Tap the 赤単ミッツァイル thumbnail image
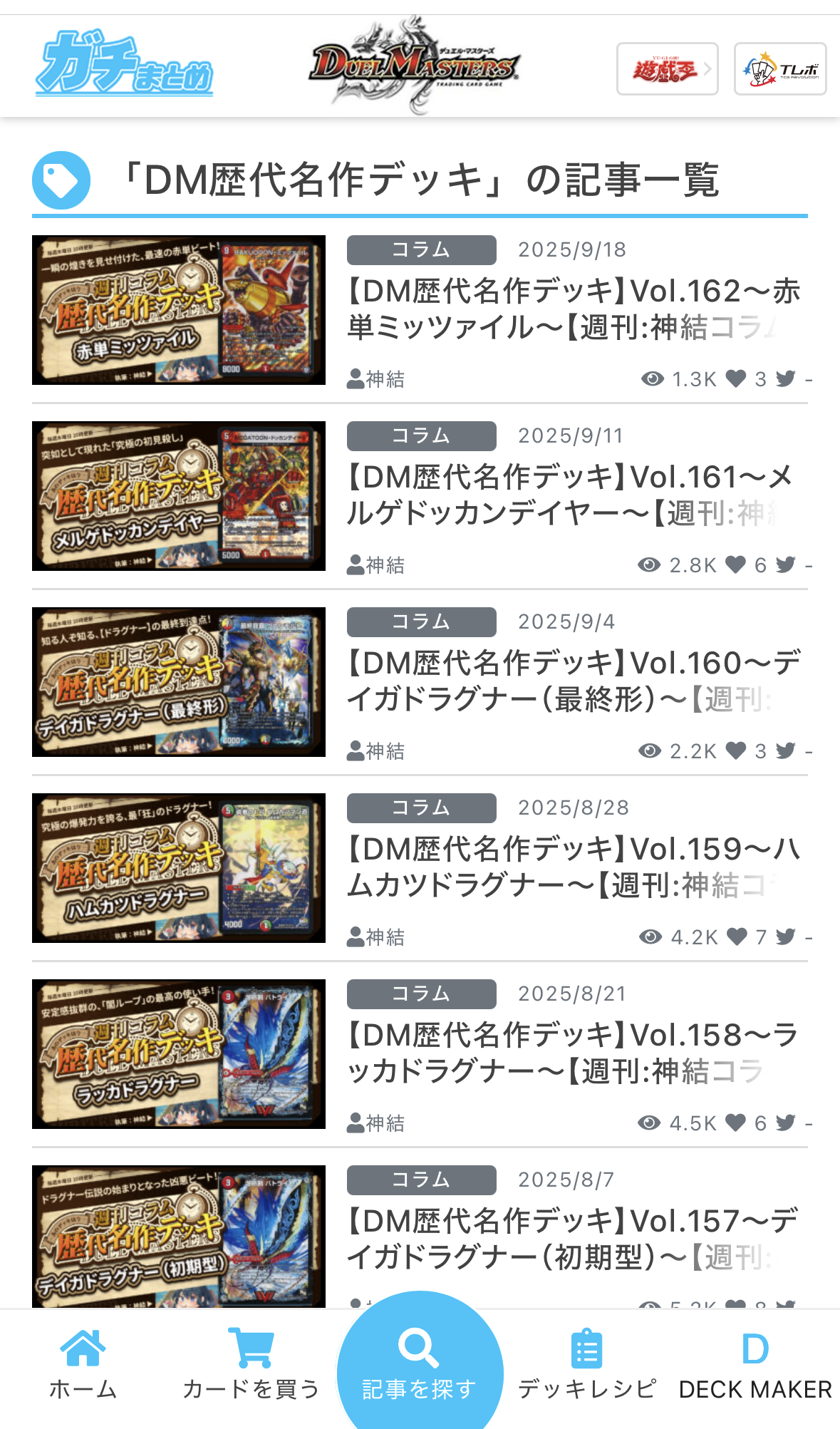 coord(179,310)
